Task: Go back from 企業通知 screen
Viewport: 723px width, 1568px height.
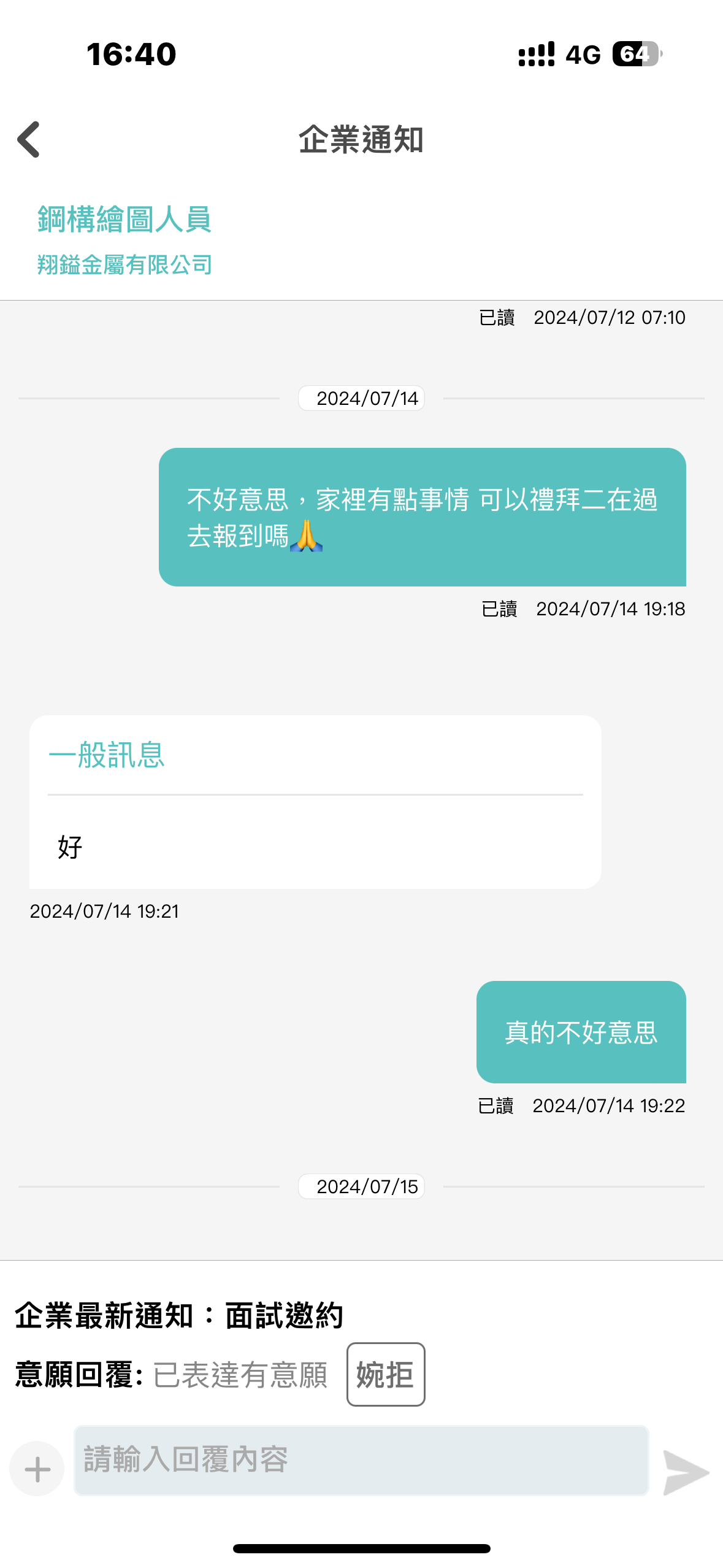Action: pos(29,139)
